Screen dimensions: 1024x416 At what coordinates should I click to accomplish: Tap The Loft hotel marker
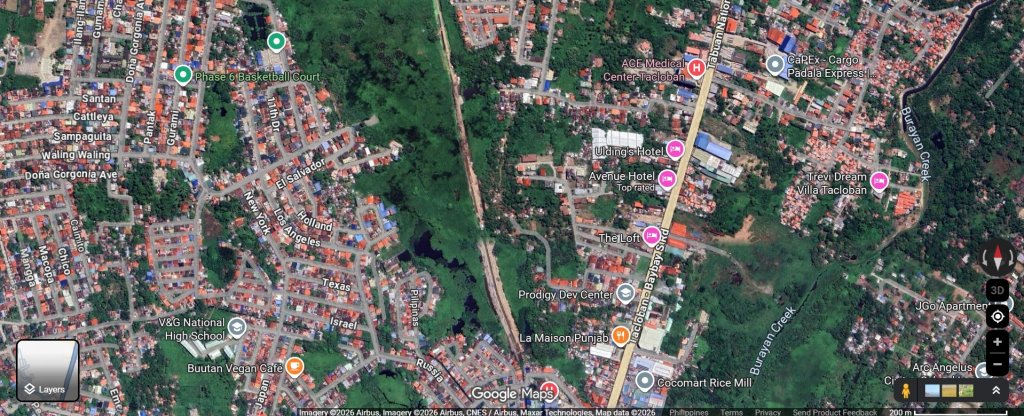(x=652, y=237)
